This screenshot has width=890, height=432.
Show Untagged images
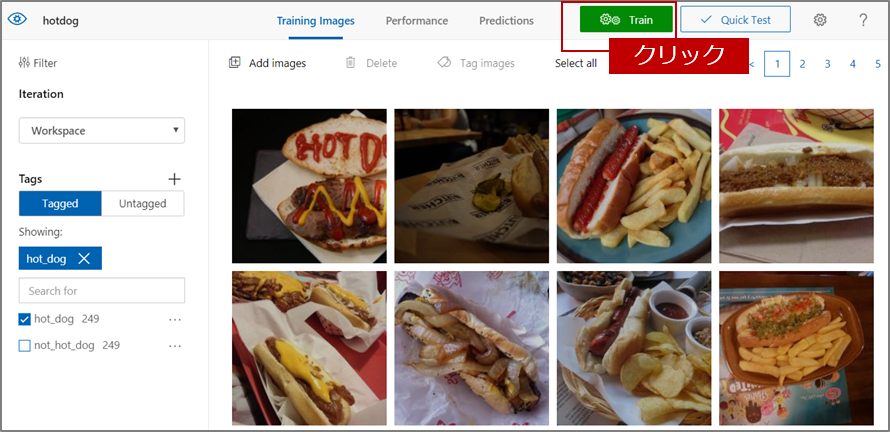point(142,203)
